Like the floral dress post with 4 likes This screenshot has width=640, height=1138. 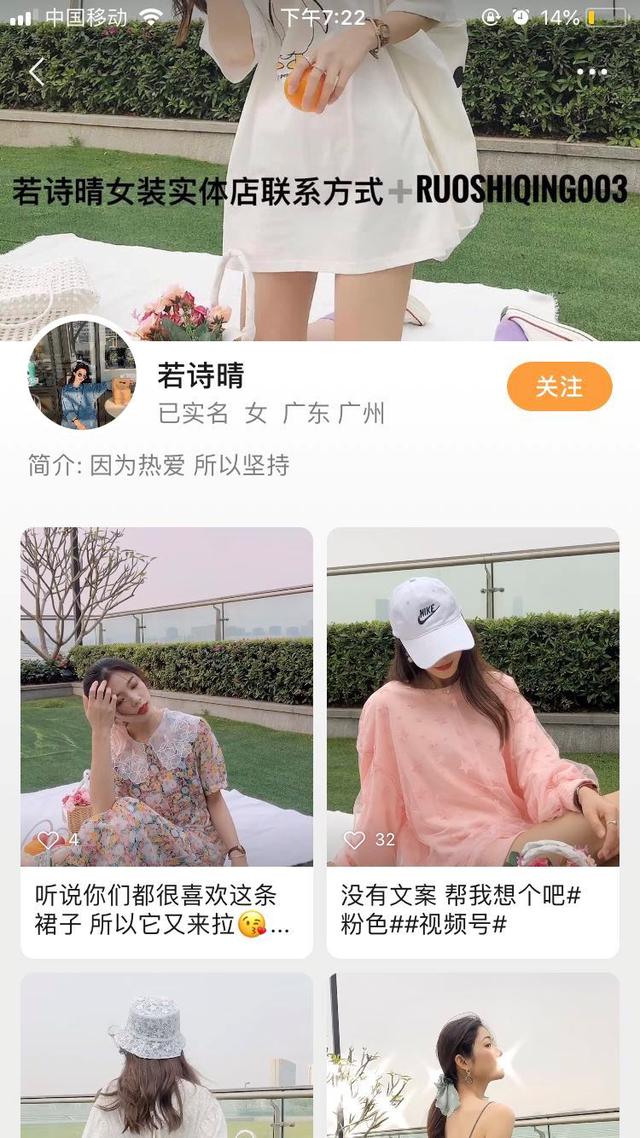(x=48, y=840)
